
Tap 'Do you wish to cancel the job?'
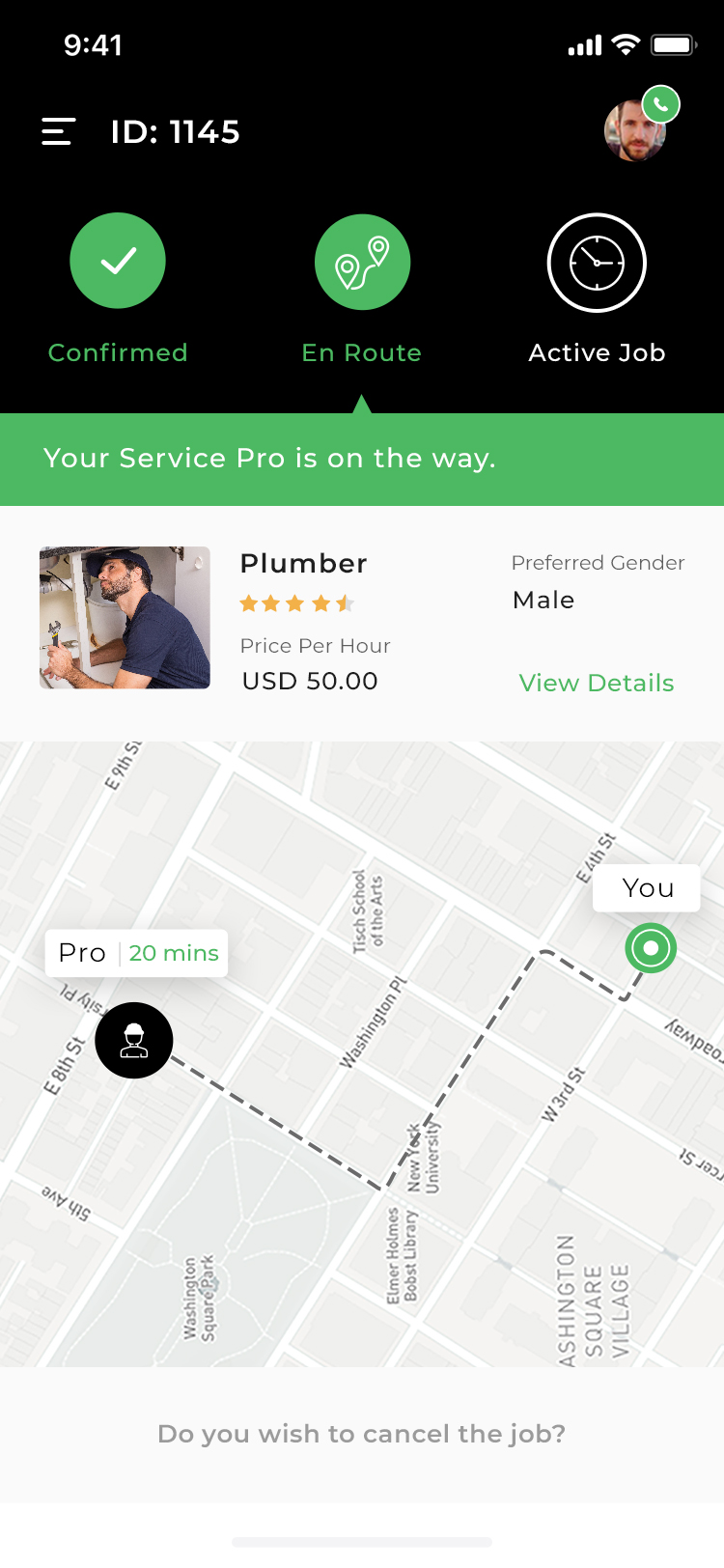(362, 1434)
